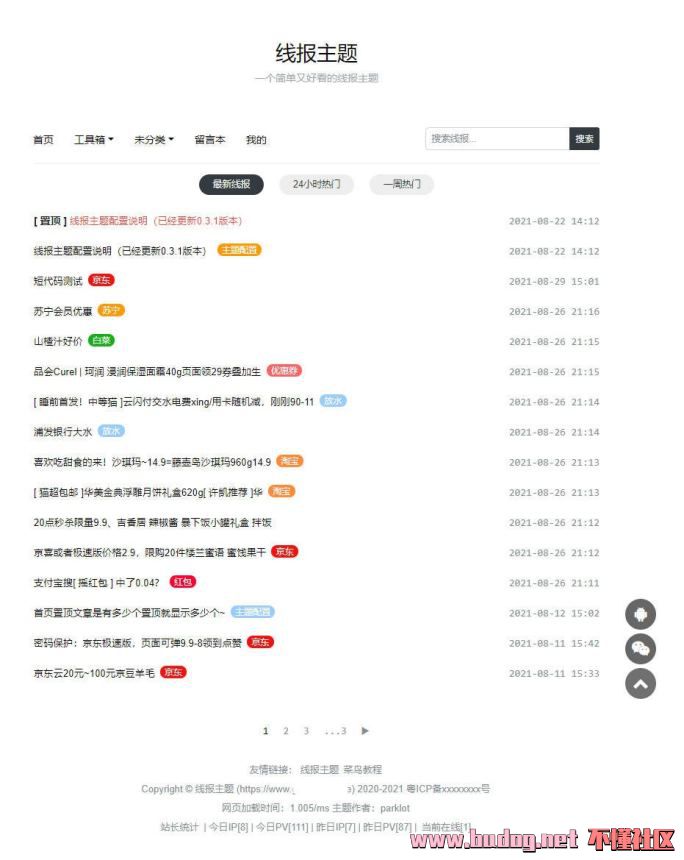
Task: Tap the 搜索 button
Action: [x=584, y=139]
